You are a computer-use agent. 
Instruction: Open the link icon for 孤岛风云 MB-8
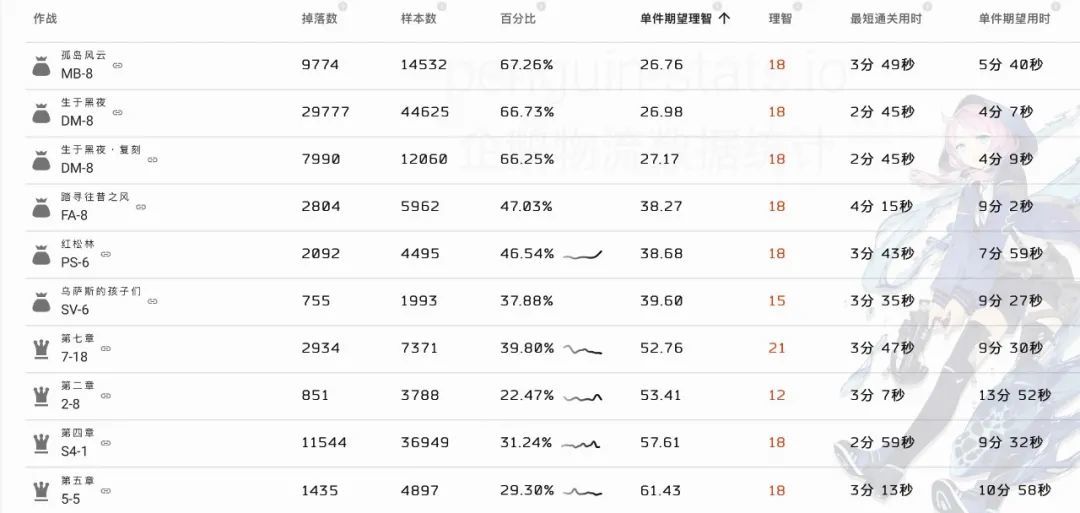pyautogui.click(x=118, y=65)
